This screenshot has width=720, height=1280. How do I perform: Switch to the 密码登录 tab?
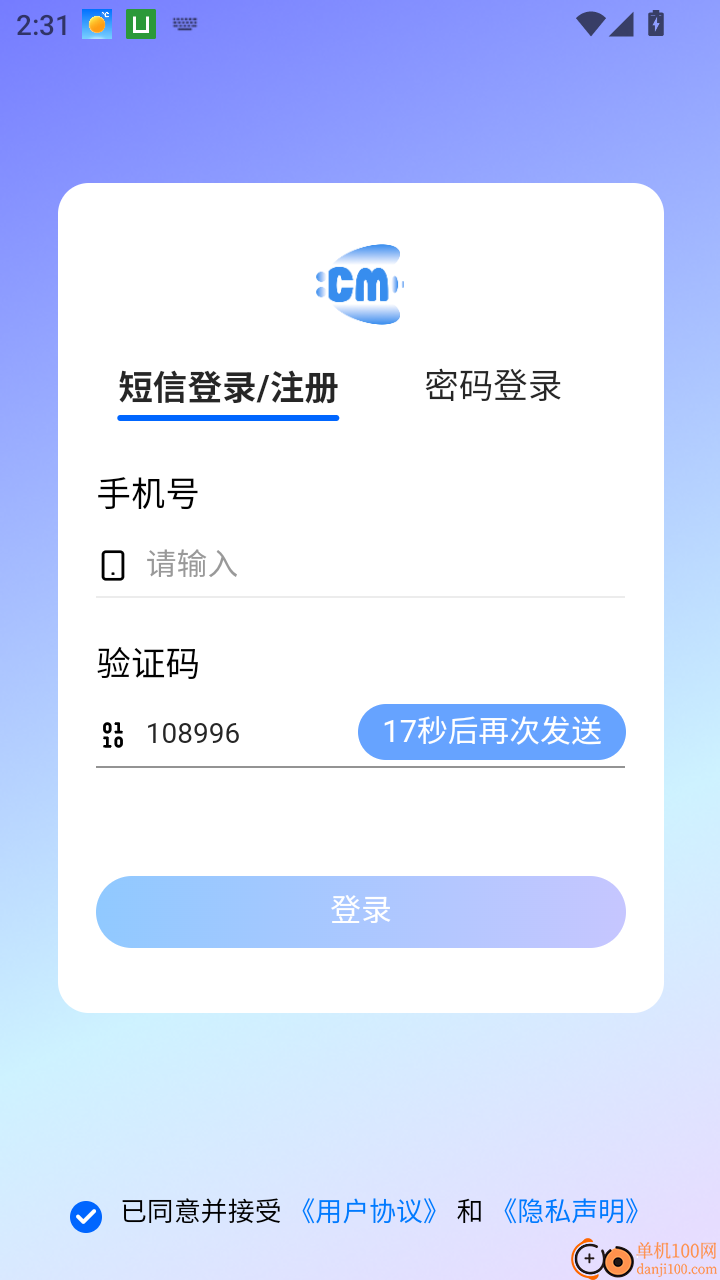491,386
